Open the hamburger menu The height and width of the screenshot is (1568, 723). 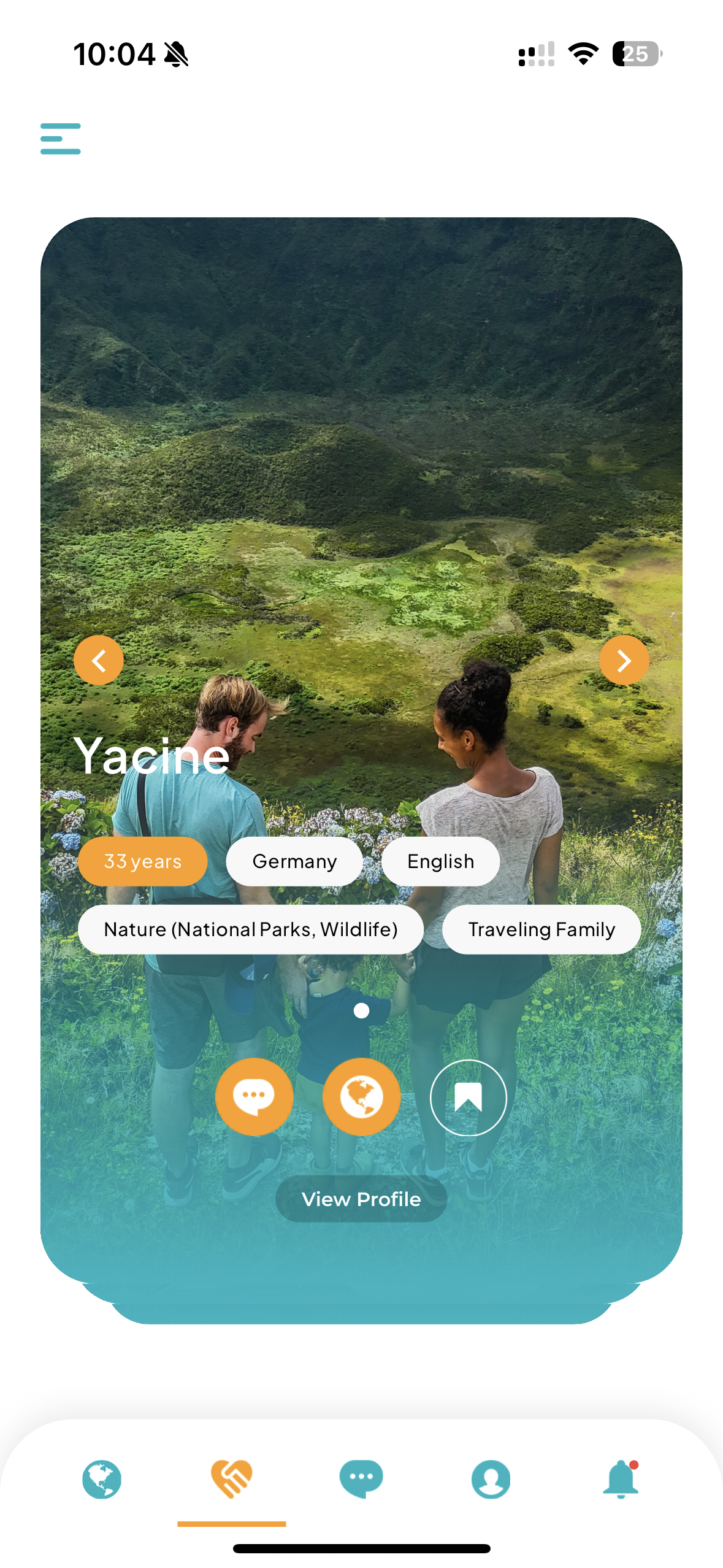pyautogui.click(x=60, y=139)
